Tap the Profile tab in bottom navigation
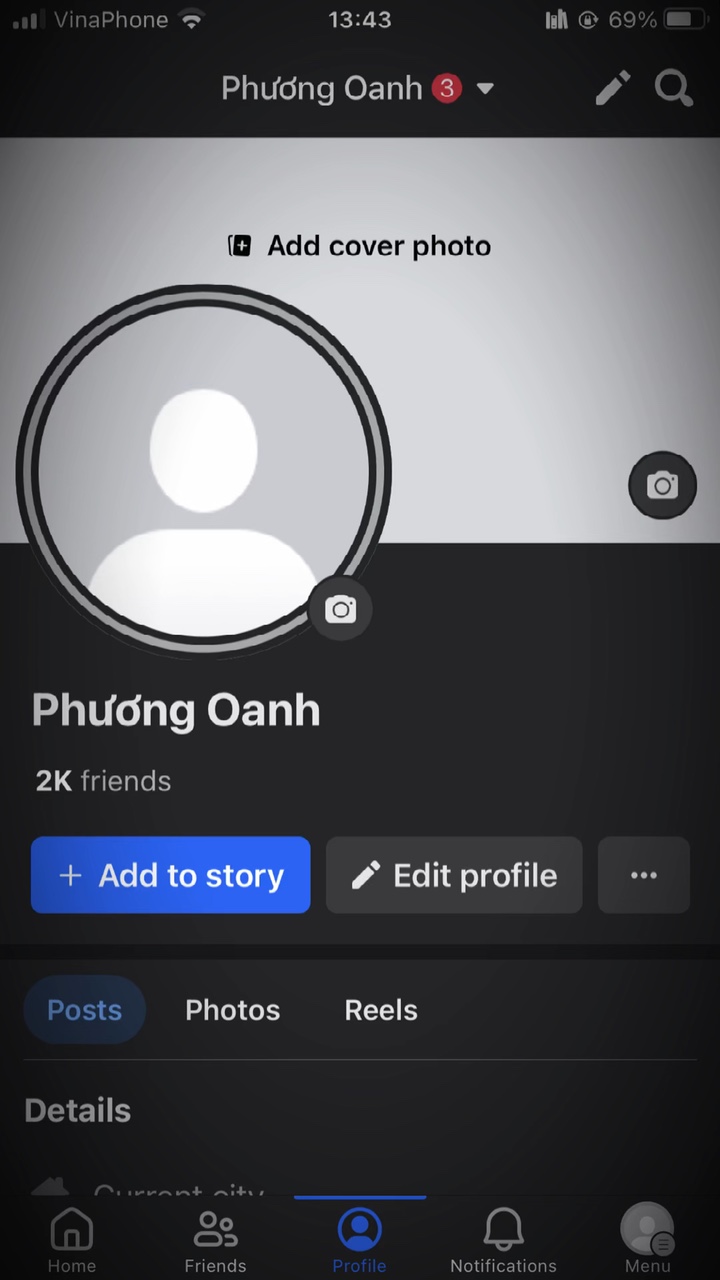Viewport: 720px width, 1280px height. [359, 1240]
